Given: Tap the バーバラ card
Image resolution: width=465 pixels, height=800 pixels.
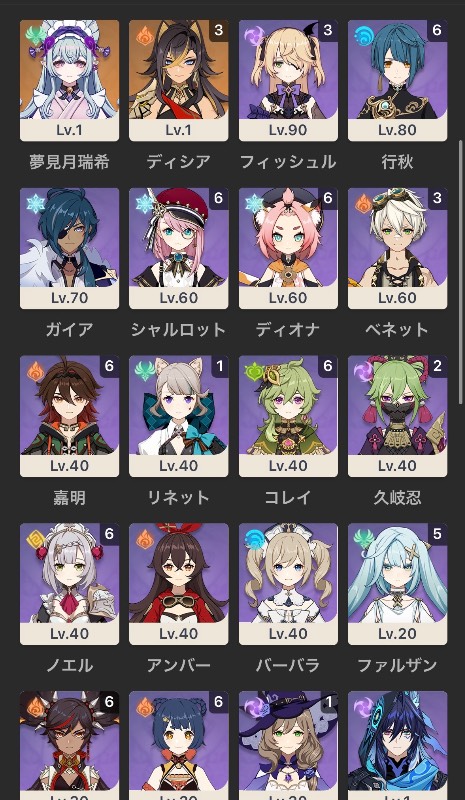Looking at the screenshot, I should point(288,584).
